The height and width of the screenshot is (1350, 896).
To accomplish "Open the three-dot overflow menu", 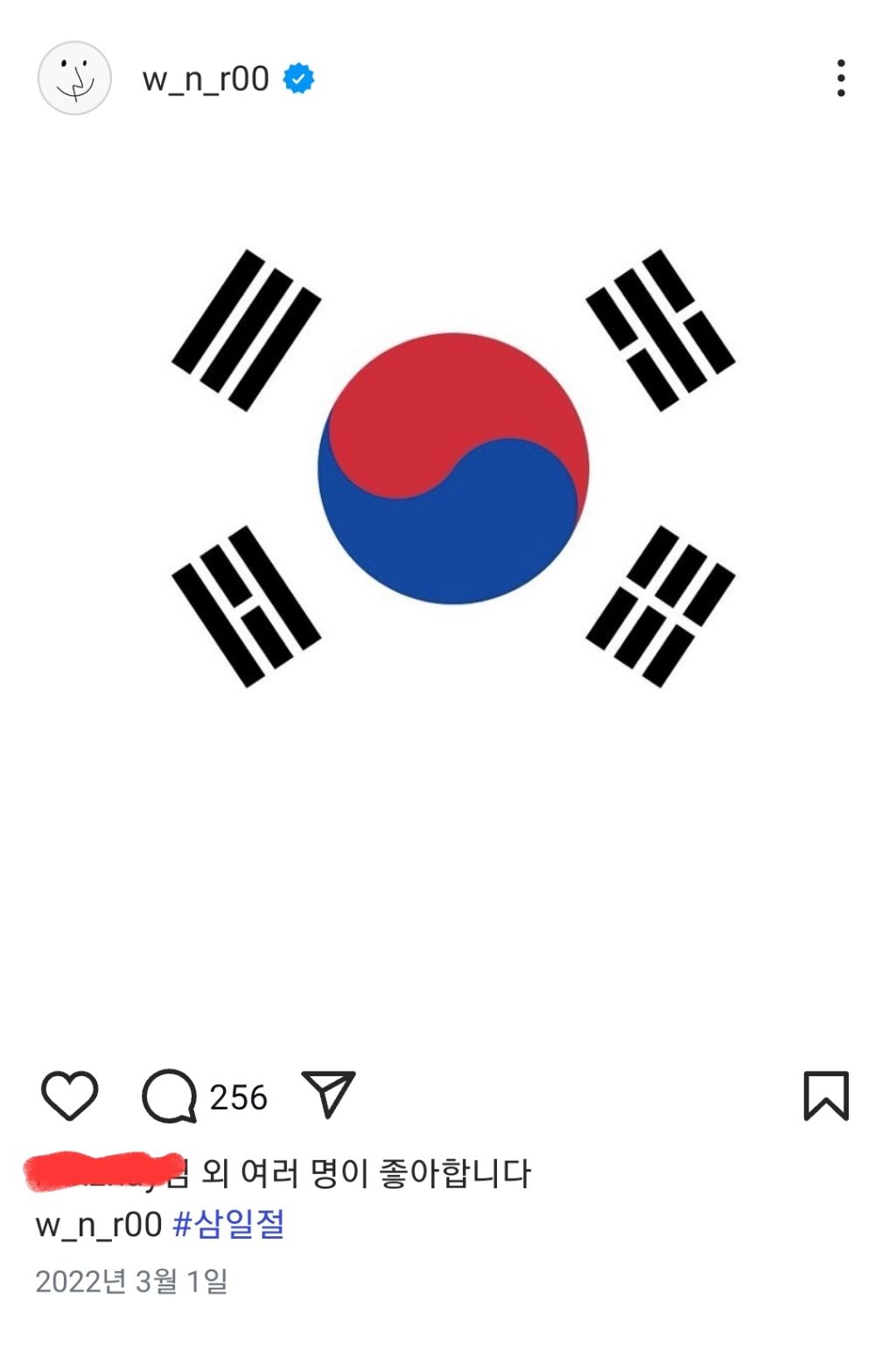I will 840,78.
